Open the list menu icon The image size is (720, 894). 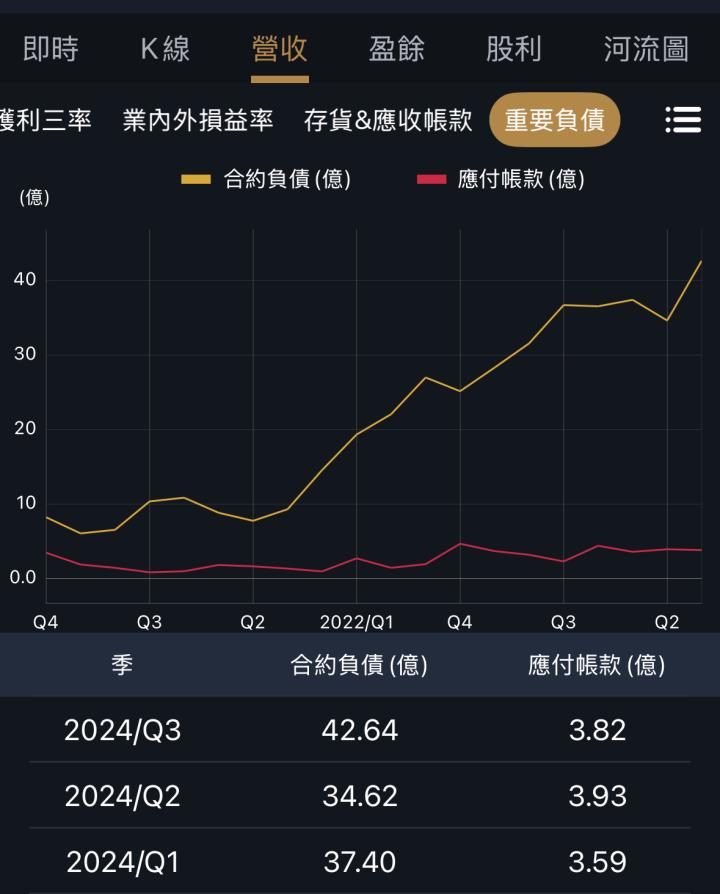(682, 120)
